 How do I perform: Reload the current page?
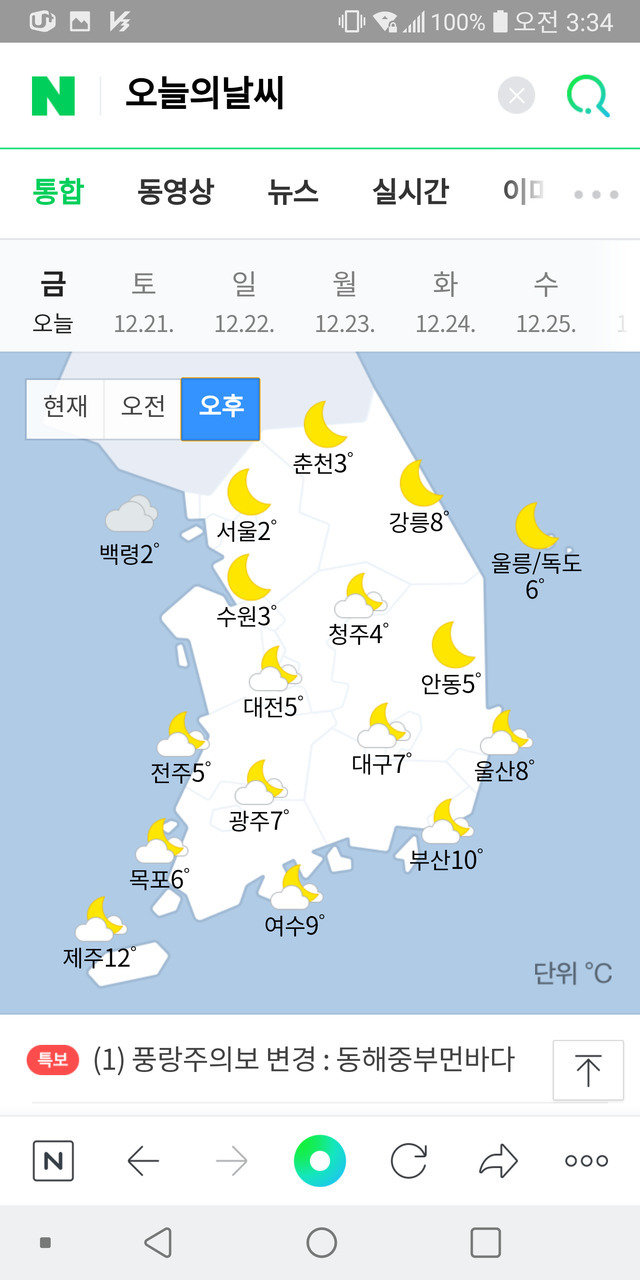click(408, 1161)
